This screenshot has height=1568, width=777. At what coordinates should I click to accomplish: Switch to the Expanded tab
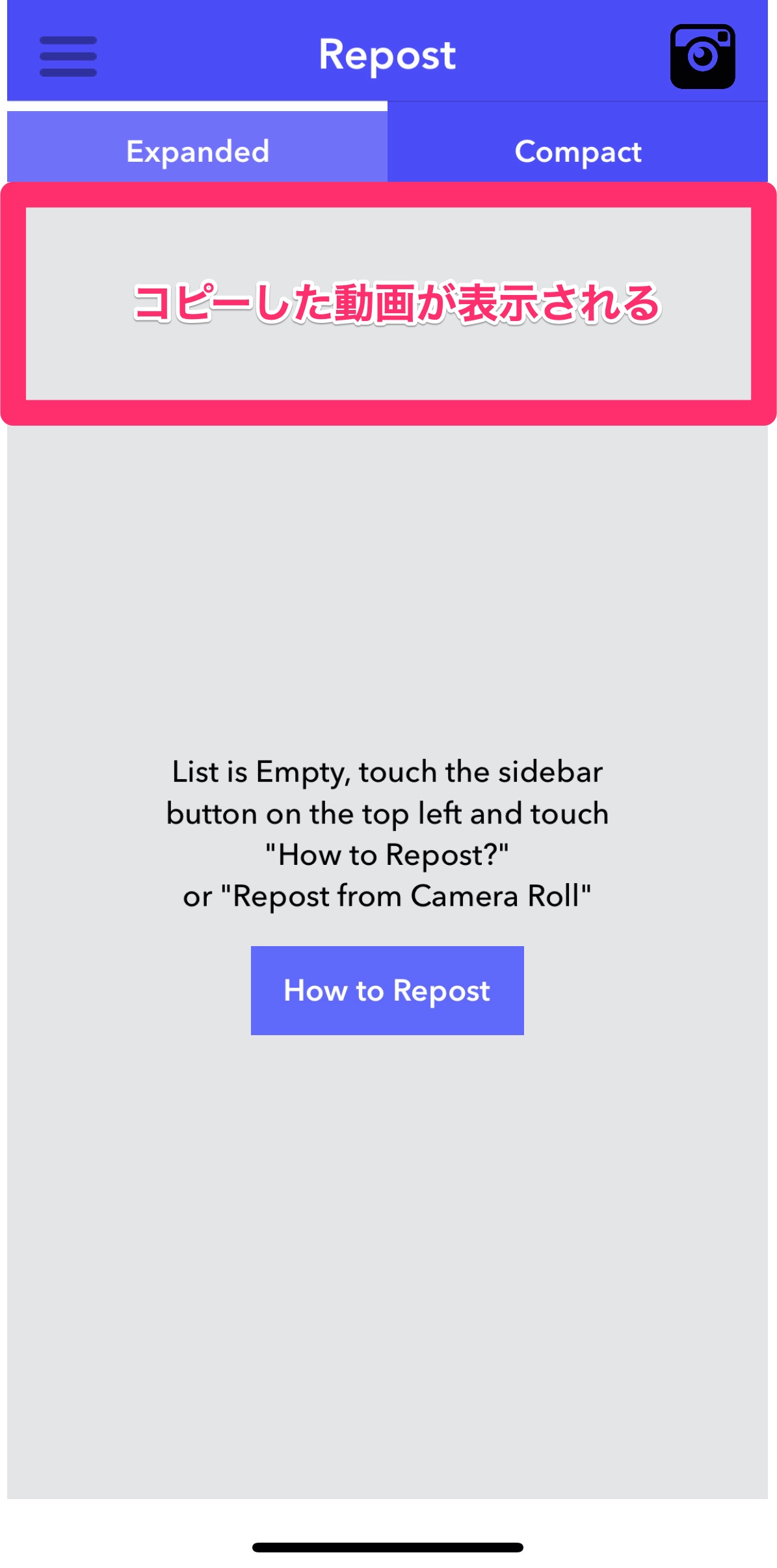(x=198, y=151)
